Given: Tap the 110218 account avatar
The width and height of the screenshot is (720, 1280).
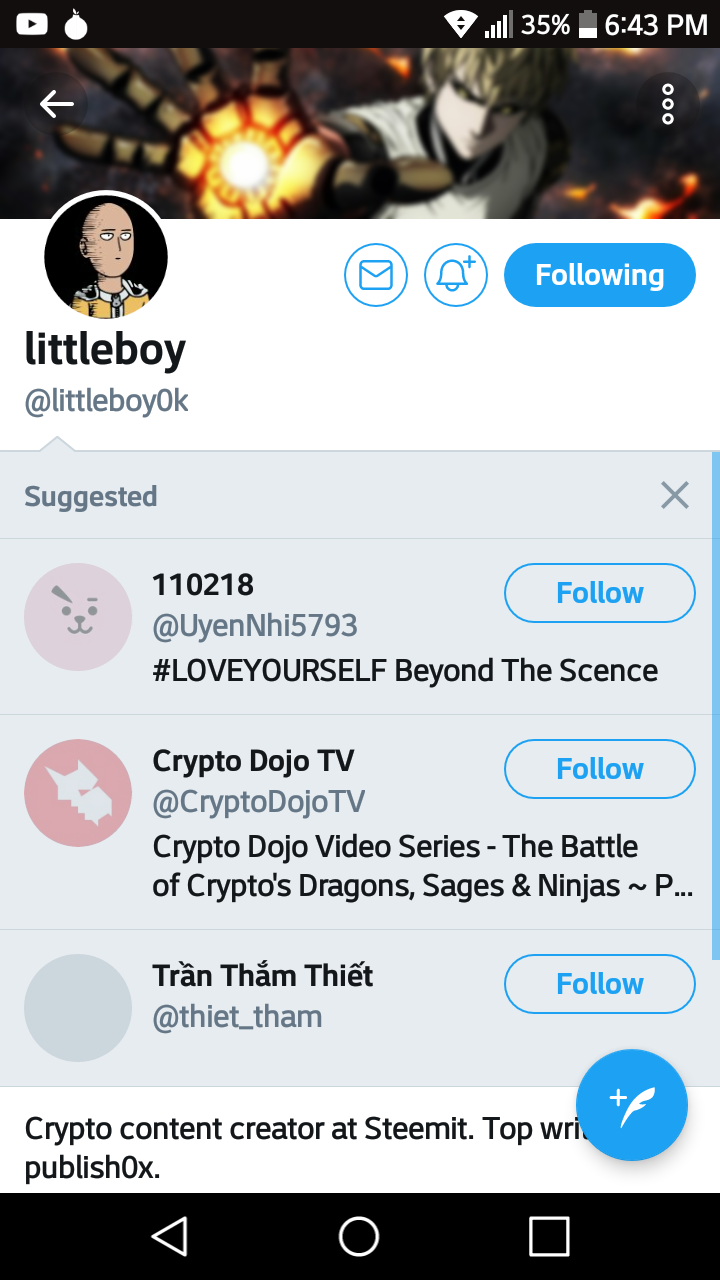Looking at the screenshot, I should click(78, 617).
